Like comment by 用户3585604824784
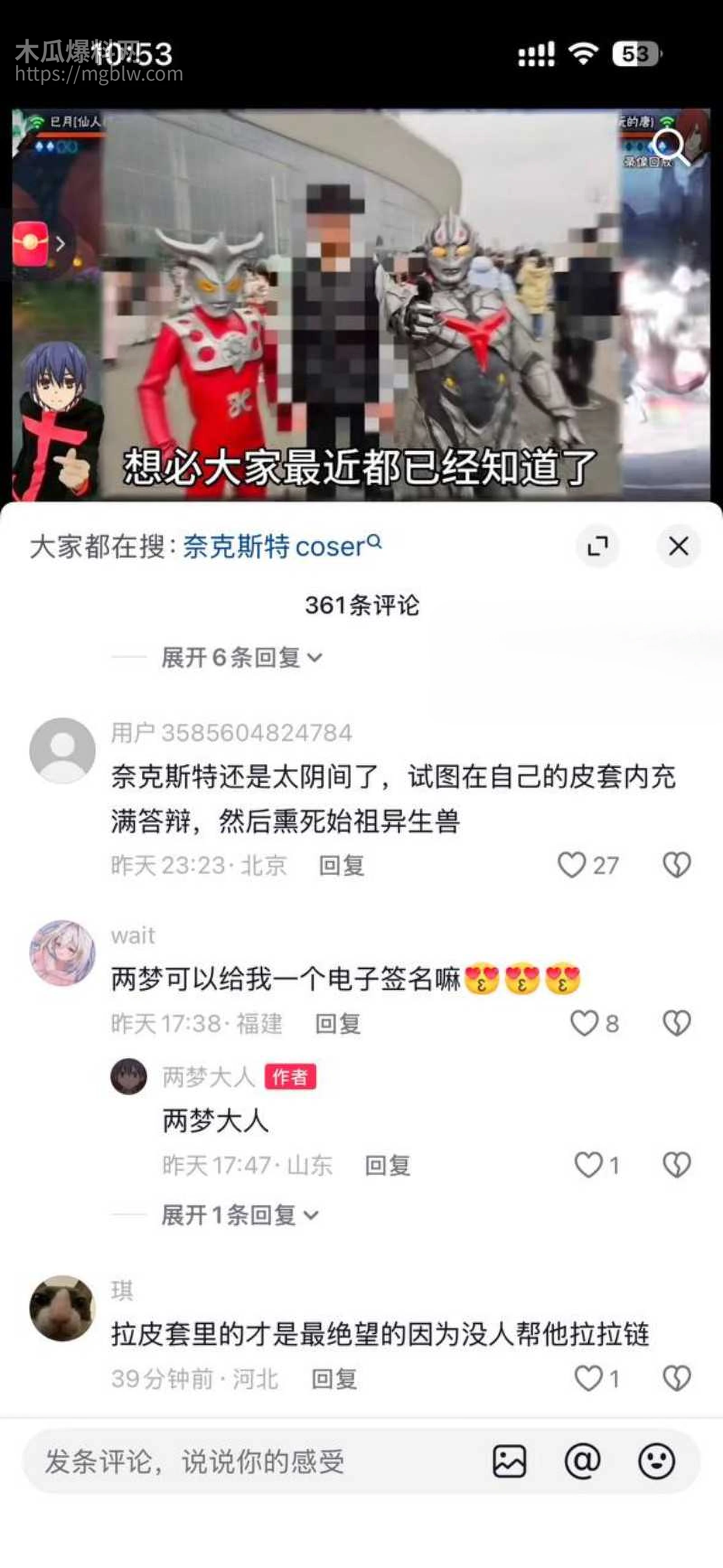 click(x=572, y=864)
